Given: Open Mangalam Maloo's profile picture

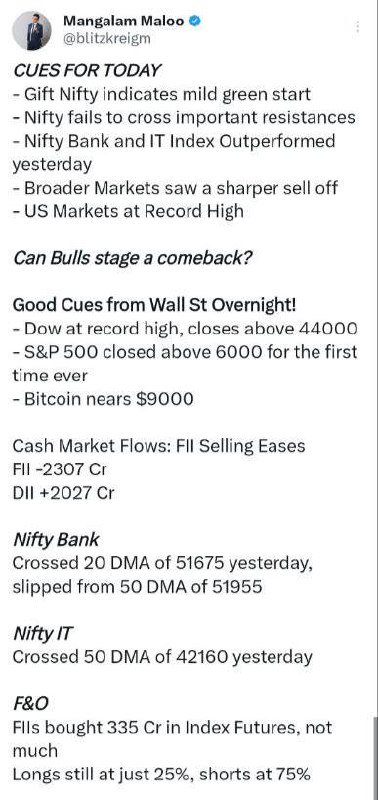Looking at the screenshot, I should coord(32,31).
